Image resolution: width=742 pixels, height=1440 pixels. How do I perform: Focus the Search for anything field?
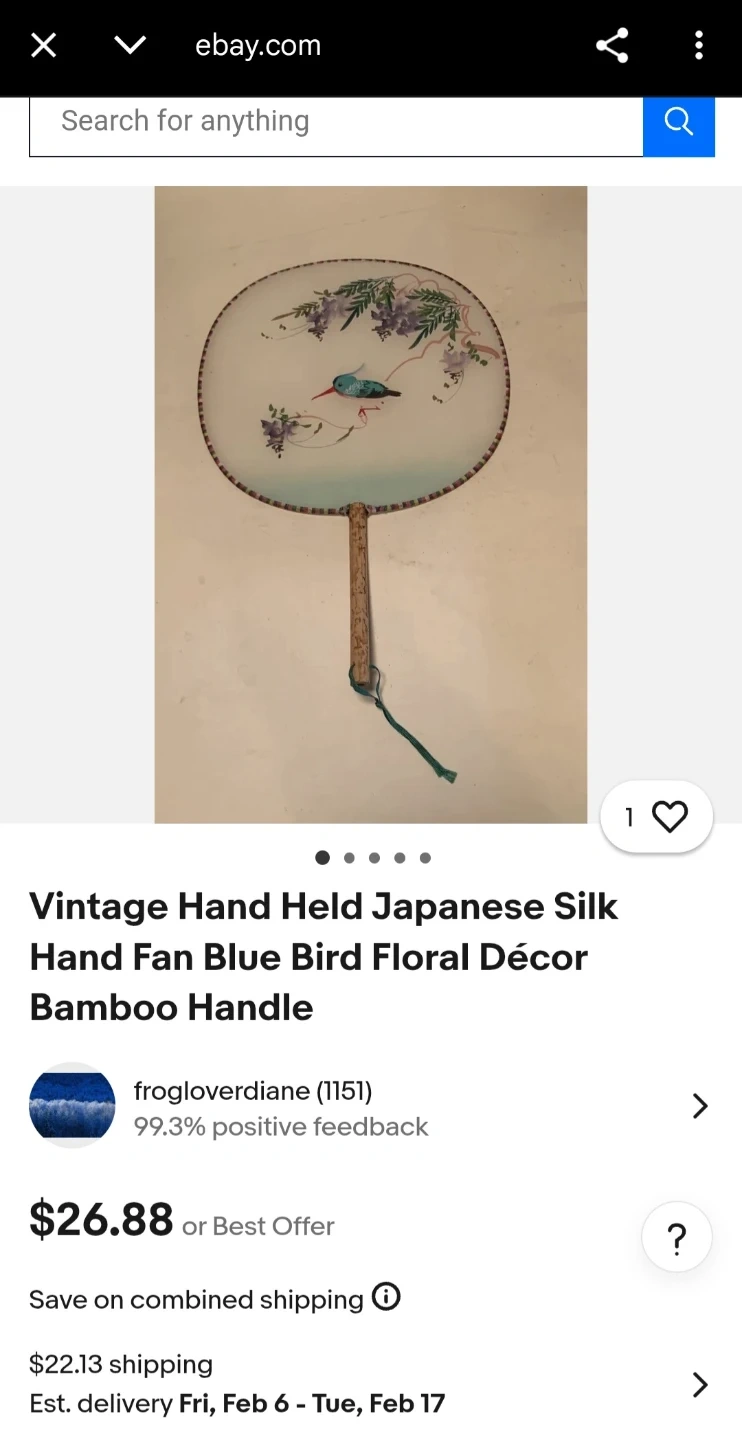[335, 122]
